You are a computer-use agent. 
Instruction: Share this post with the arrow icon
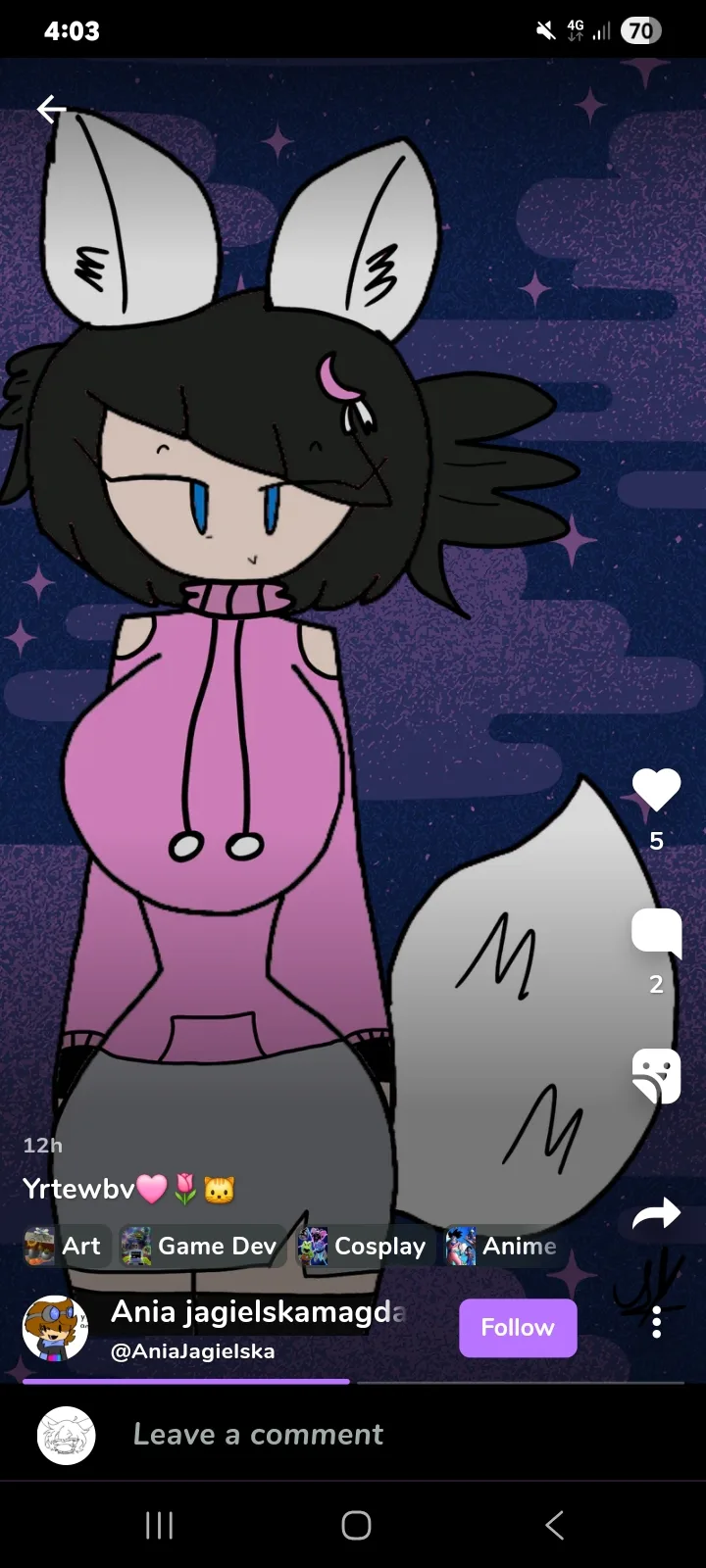click(656, 1214)
